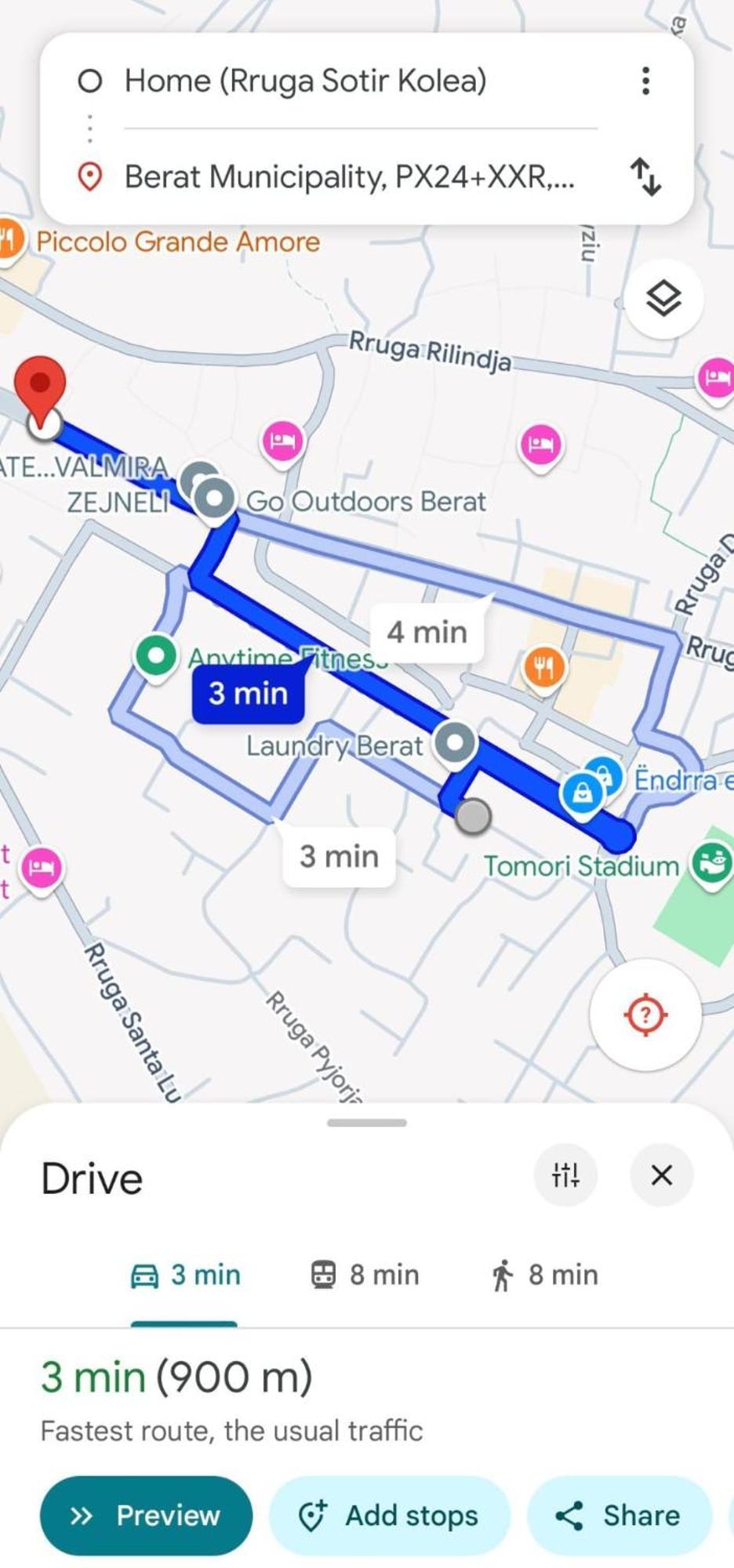Screen dimensions: 734x1568
Task: Switch to transit 8 min tab
Action: tap(365, 1276)
